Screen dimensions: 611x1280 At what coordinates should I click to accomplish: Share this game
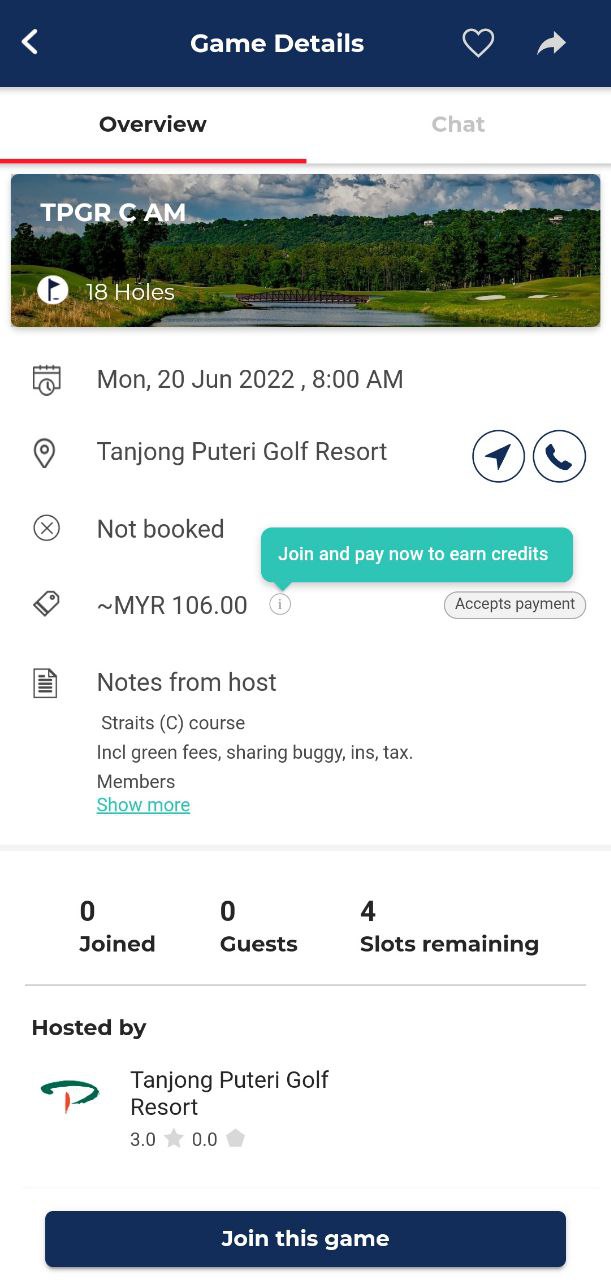[x=551, y=43]
